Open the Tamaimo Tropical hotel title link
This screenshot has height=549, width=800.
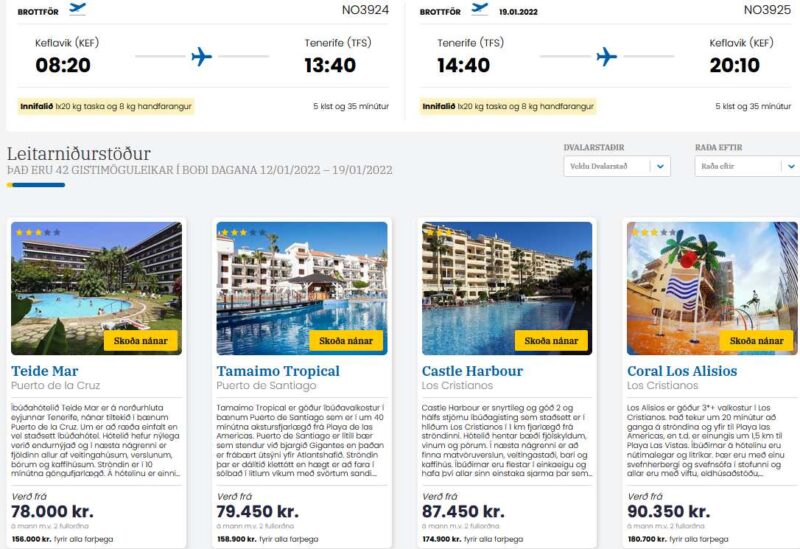coord(278,371)
